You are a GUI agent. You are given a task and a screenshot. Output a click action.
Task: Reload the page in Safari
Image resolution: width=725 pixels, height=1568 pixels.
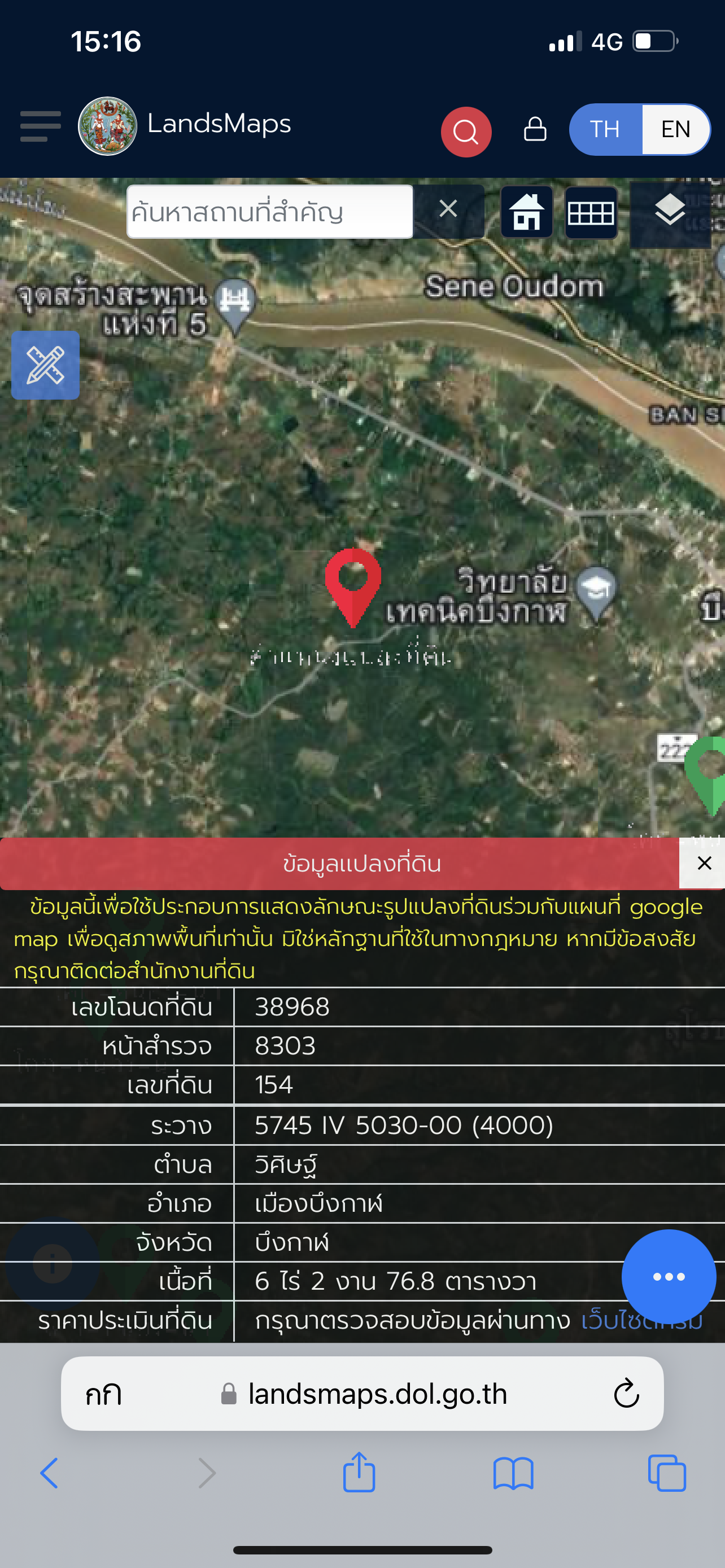(626, 1393)
